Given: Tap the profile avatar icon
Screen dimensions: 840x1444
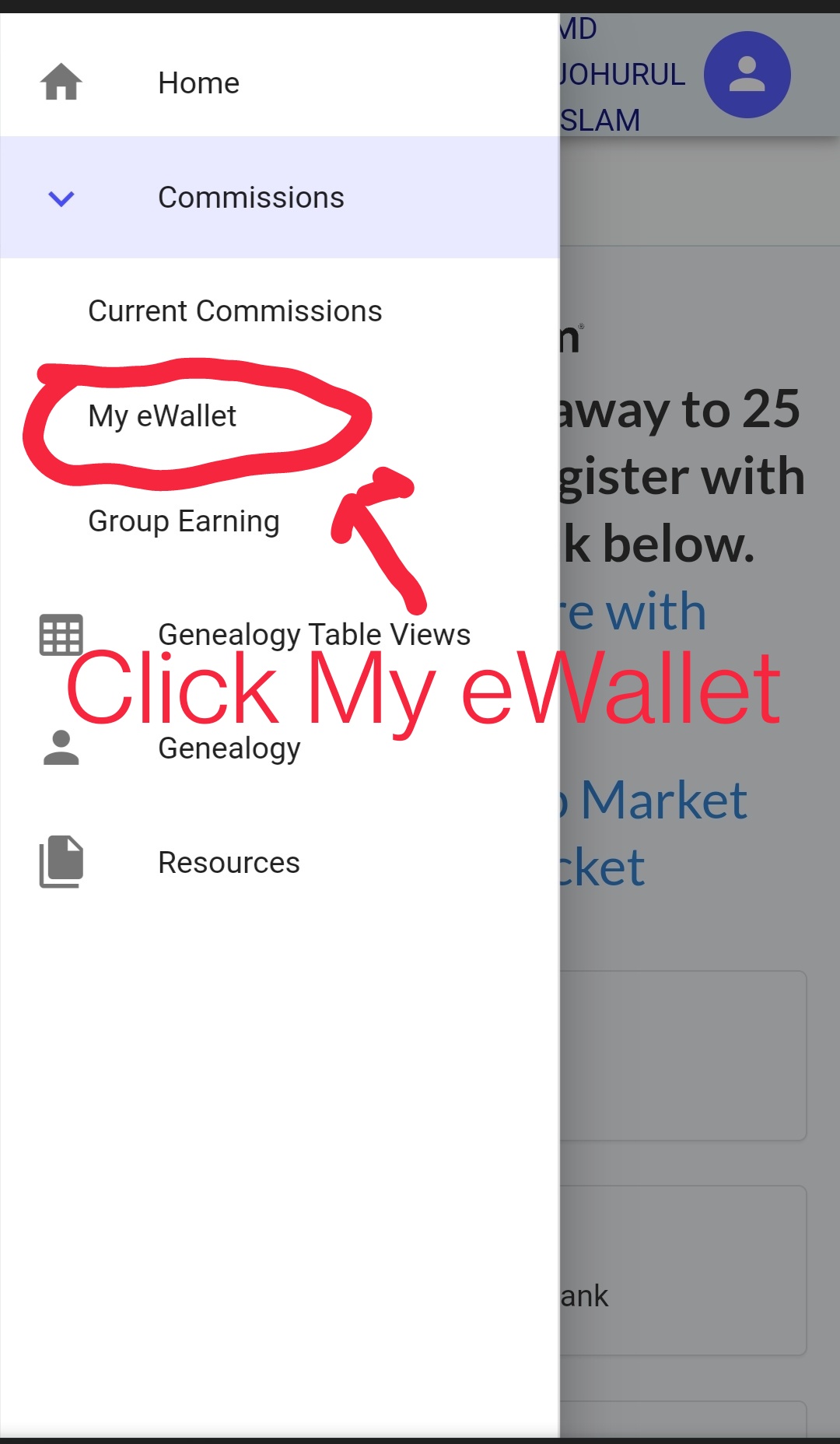Looking at the screenshot, I should click(x=747, y=75).
